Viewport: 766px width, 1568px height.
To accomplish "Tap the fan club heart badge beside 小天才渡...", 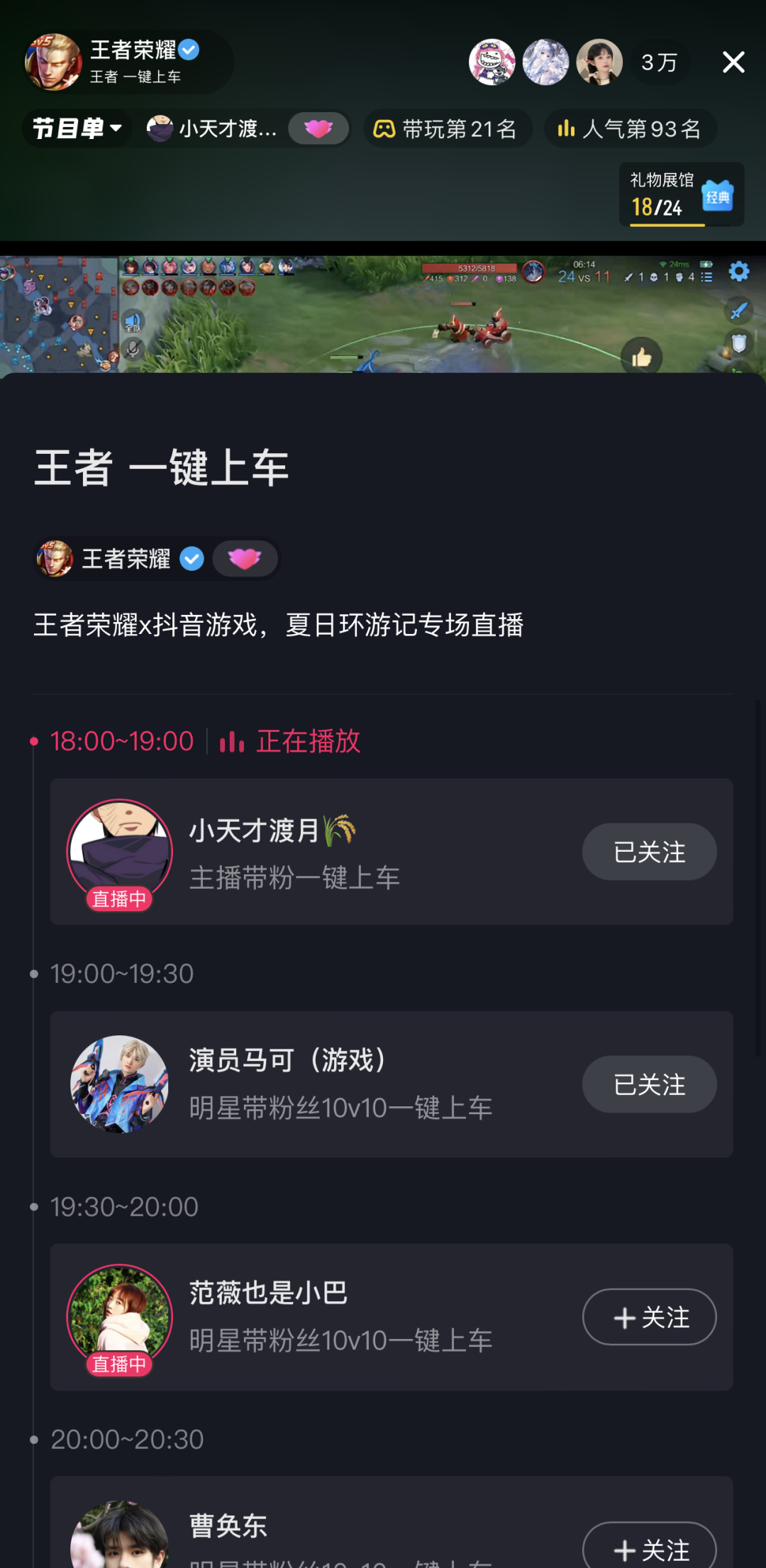I will click(318, 128).
